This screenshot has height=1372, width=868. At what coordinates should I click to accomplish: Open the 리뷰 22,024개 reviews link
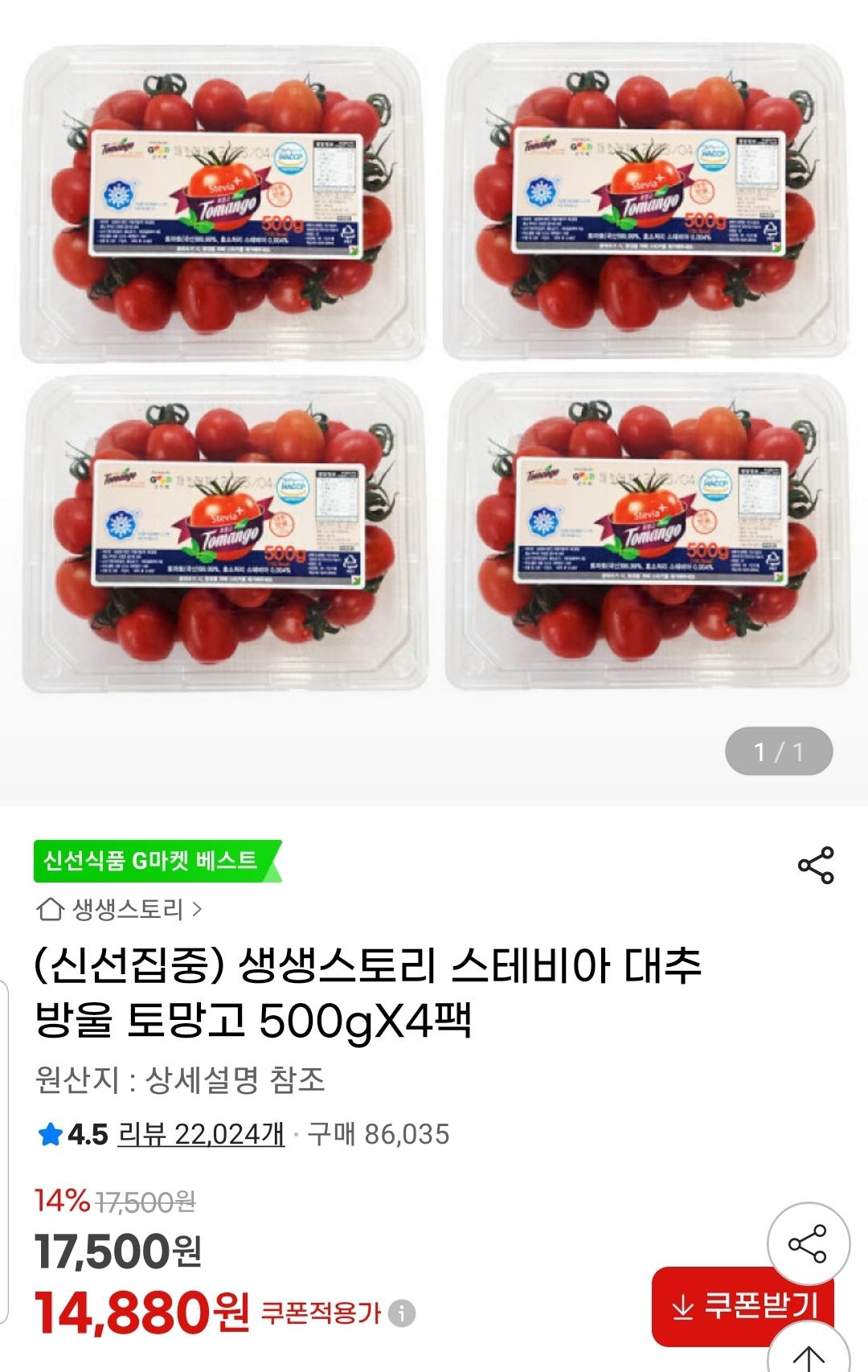pos(201,1134)
